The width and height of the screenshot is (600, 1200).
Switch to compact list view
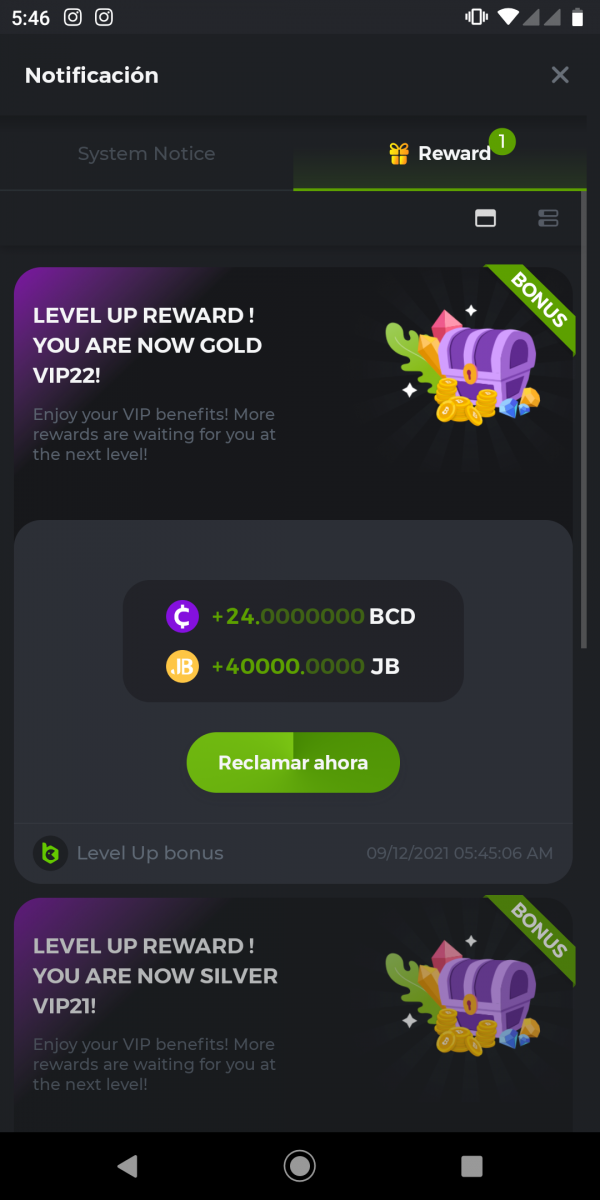pos(548,218)
